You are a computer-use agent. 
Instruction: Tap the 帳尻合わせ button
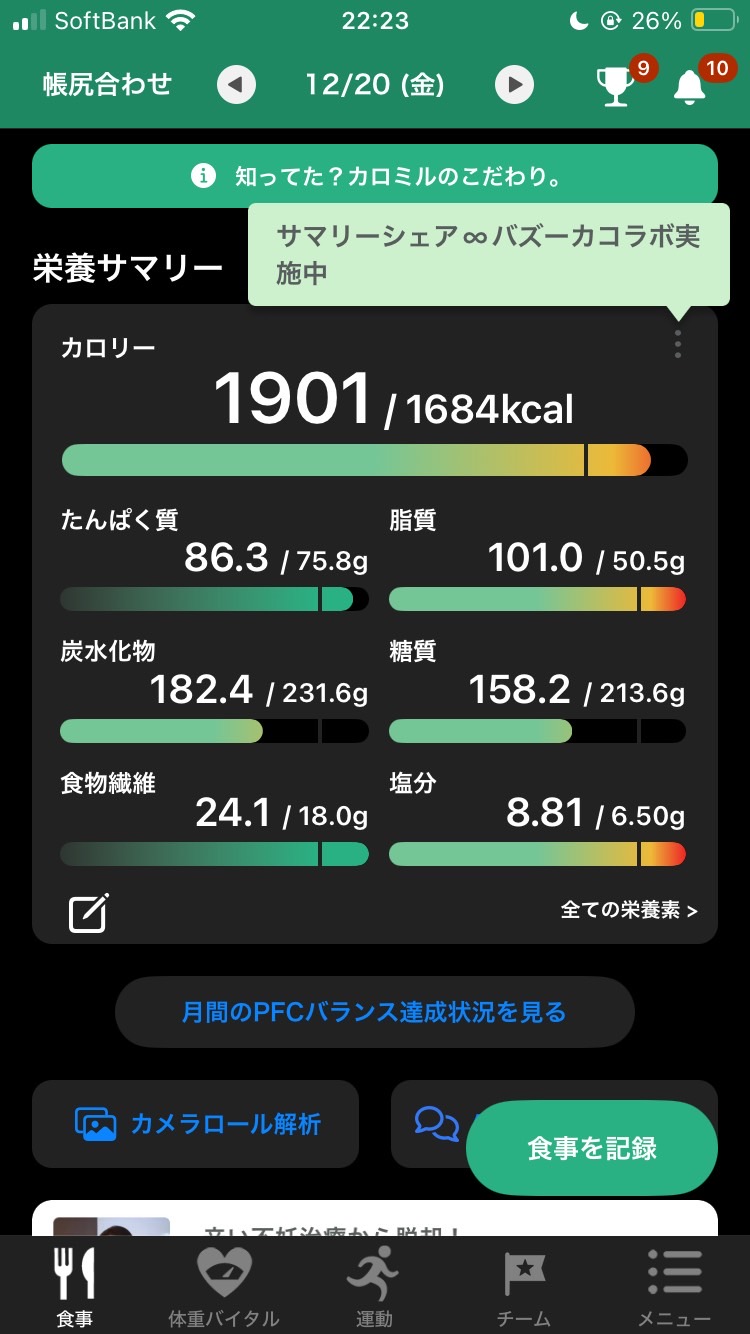[x=108, y=84]
